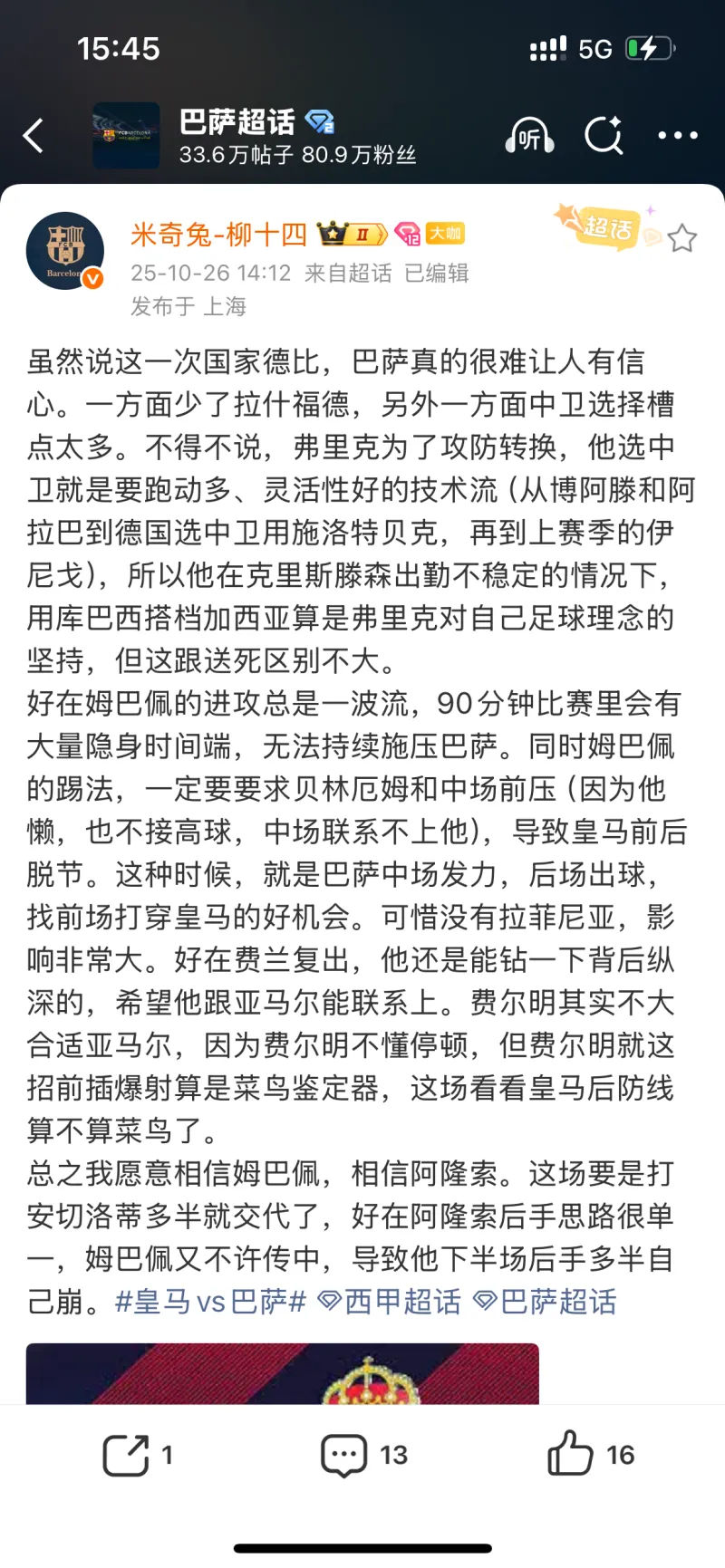Favorite this post with the star icon
The height and width of the screenshot is (1568, 725).
(681, 238)
